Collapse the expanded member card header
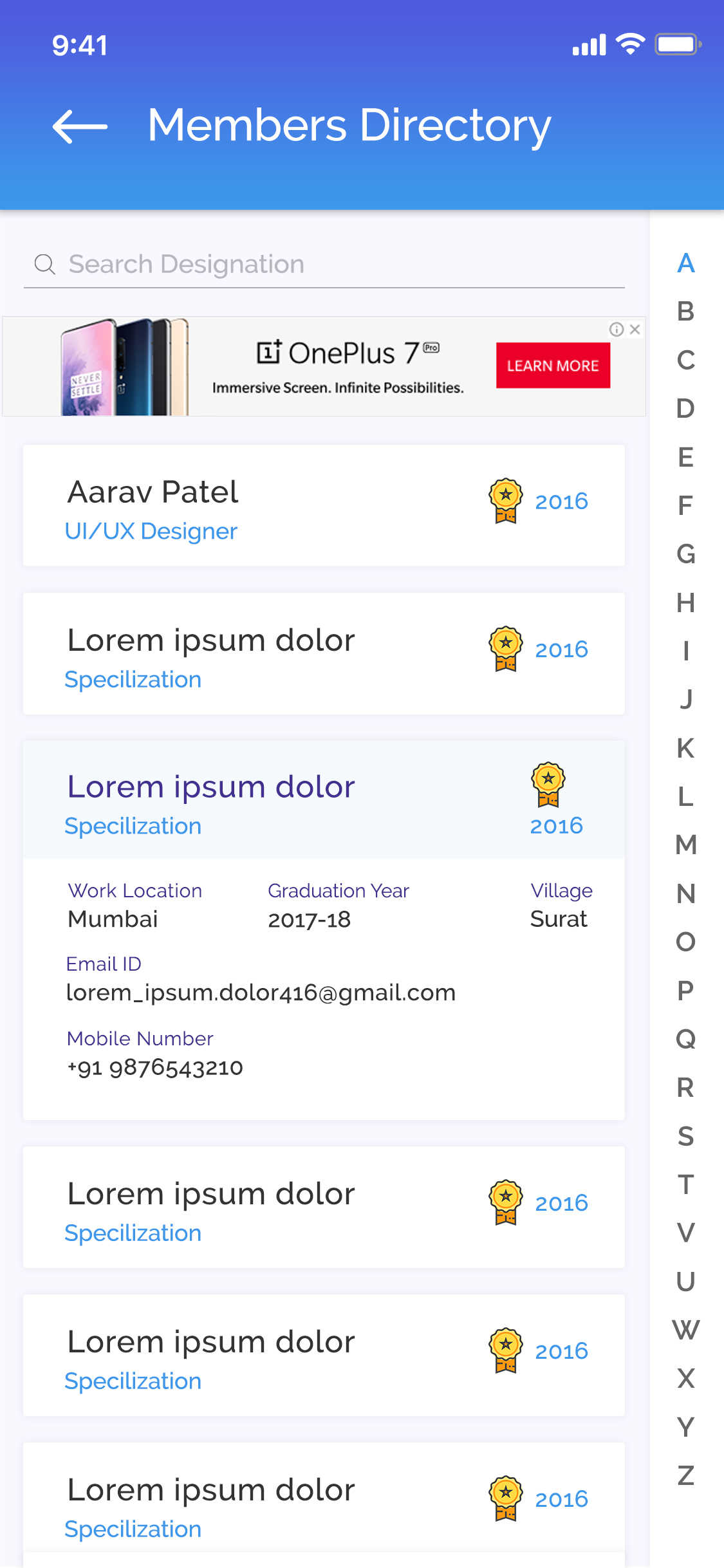The image size is (724, 1568). coord(324,799)
